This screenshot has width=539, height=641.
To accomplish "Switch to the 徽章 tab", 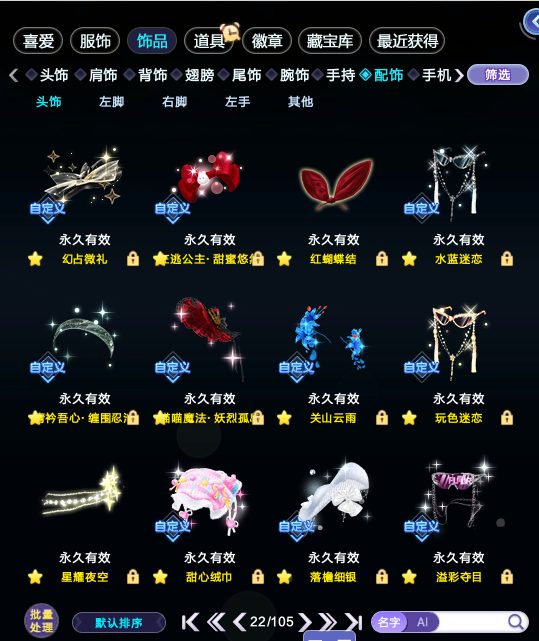I will coord(267,41).
